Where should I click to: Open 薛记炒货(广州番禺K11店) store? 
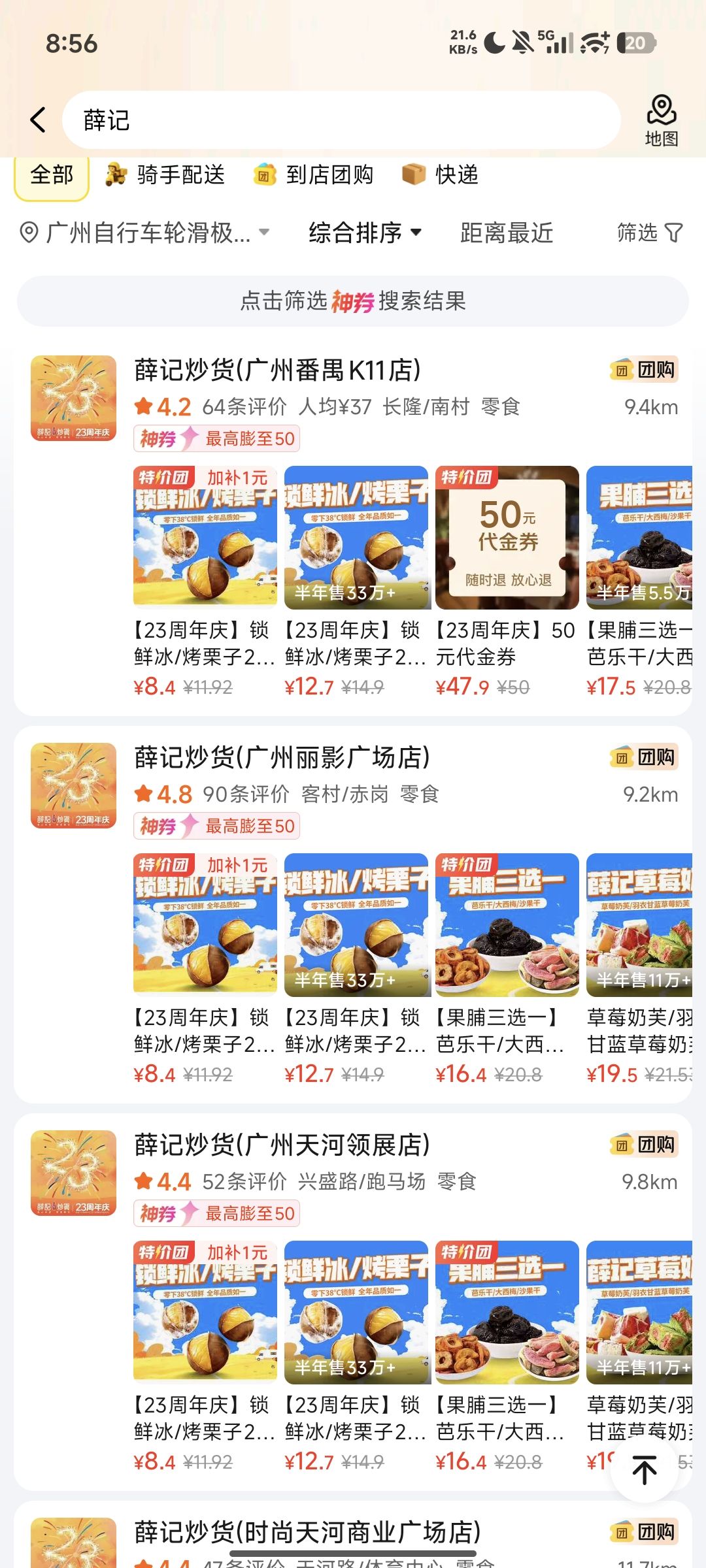(x=277, y=370)
